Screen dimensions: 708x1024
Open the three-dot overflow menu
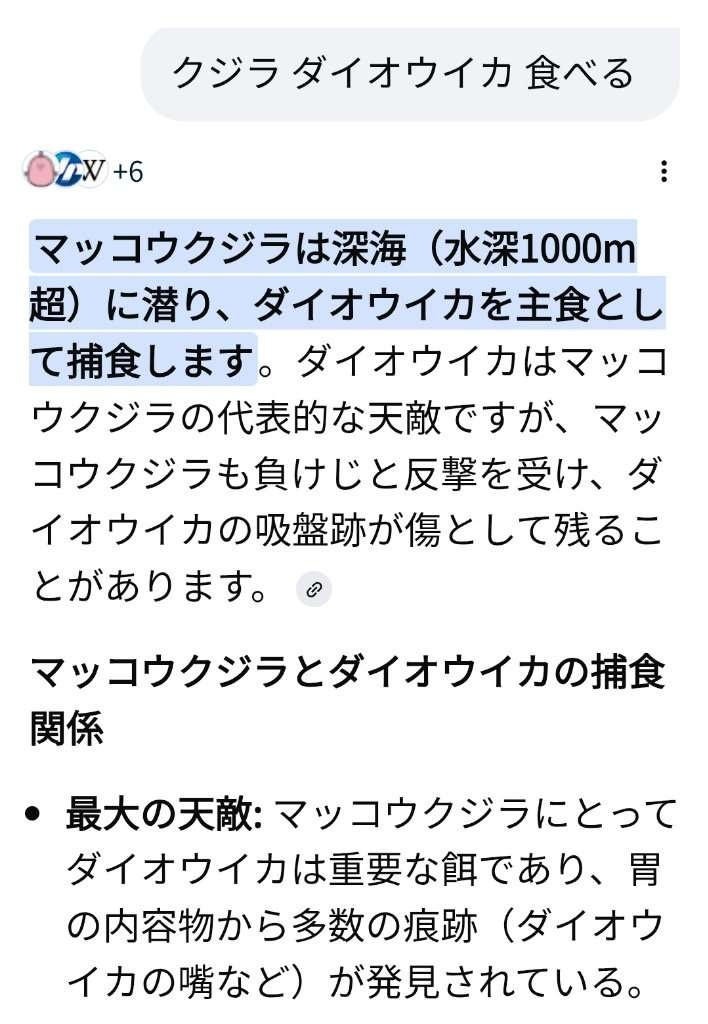pyautogui.click(x=663, y=172)
